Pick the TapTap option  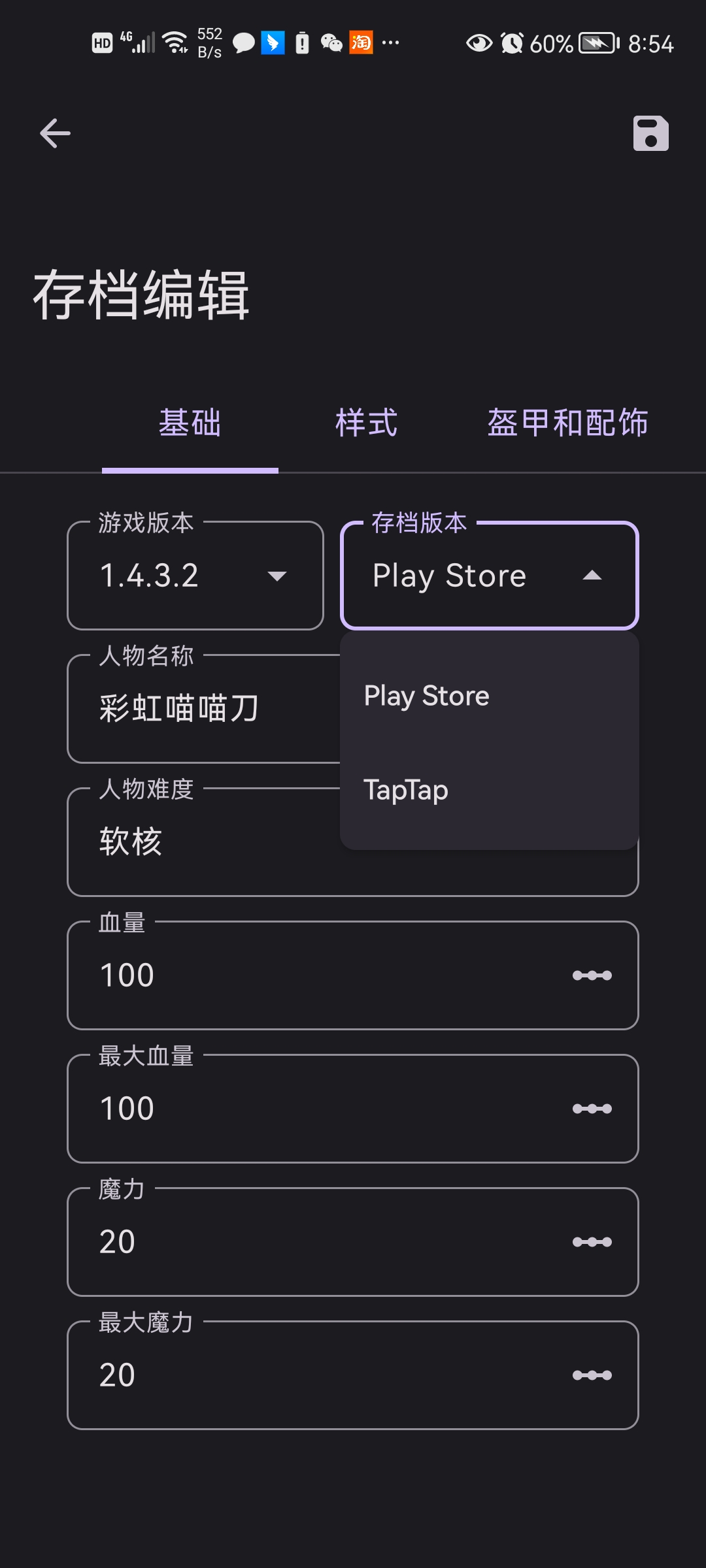[489, 791]
